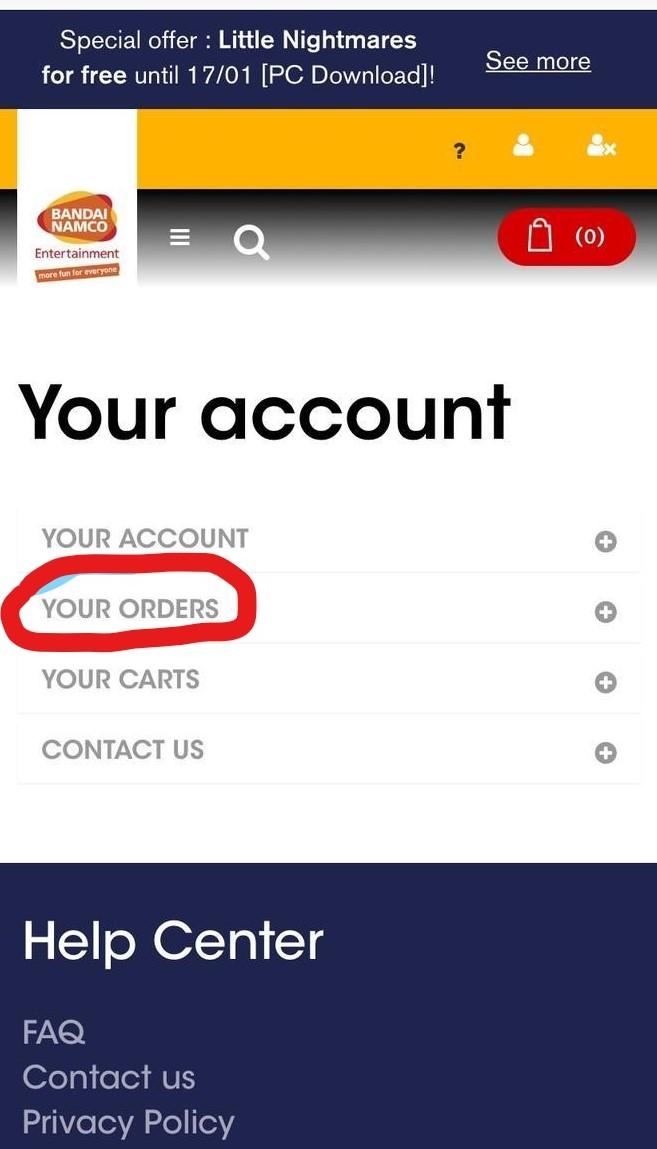
Task: Expand the YOUR ACCOUNT section
Action: click(605, 541)
